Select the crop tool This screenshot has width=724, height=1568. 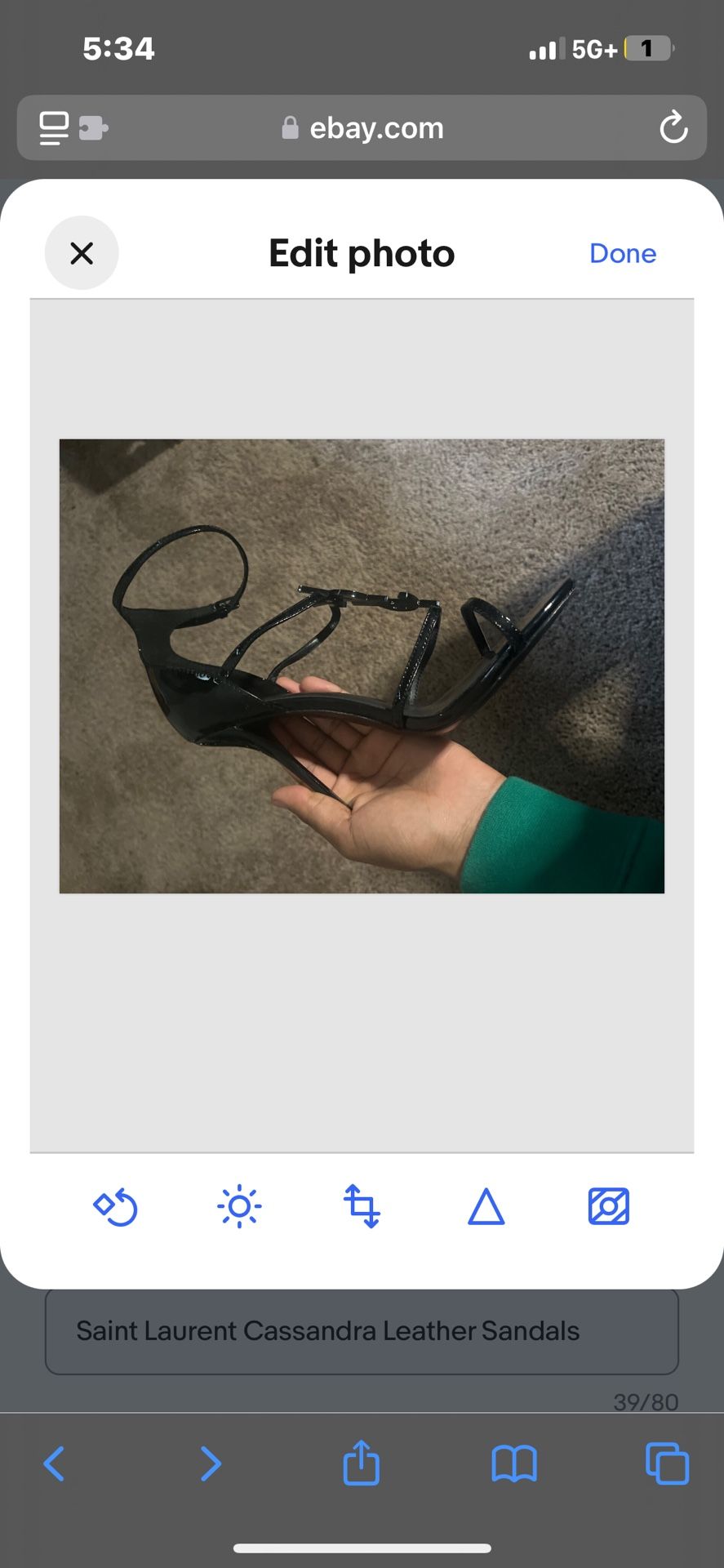coord(362,1206)
